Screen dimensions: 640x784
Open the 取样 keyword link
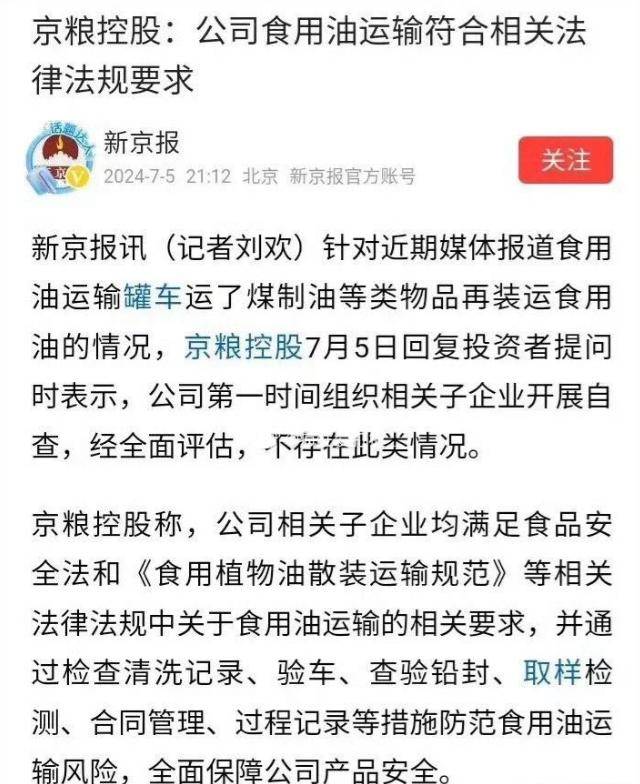point(551,673)
